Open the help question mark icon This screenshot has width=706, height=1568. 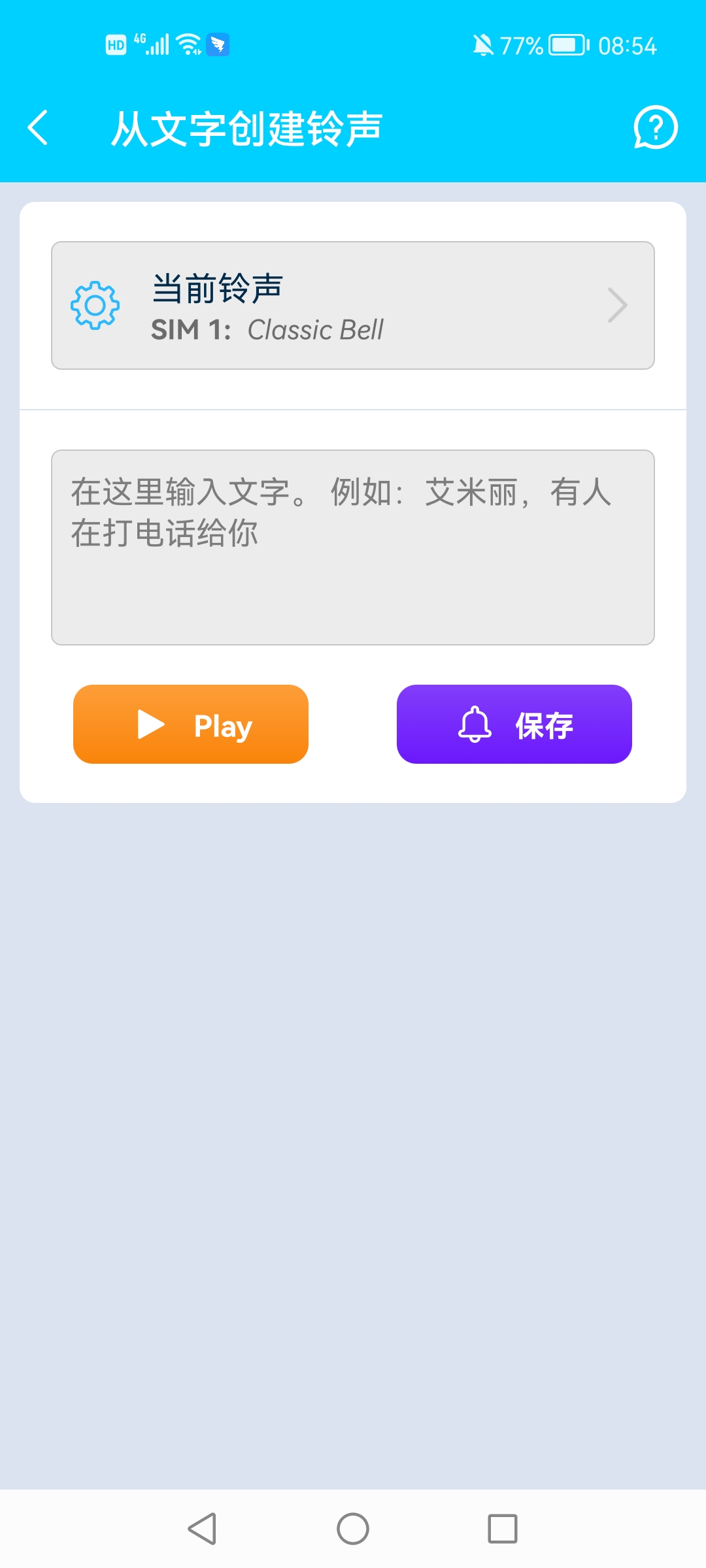point(655,127)
